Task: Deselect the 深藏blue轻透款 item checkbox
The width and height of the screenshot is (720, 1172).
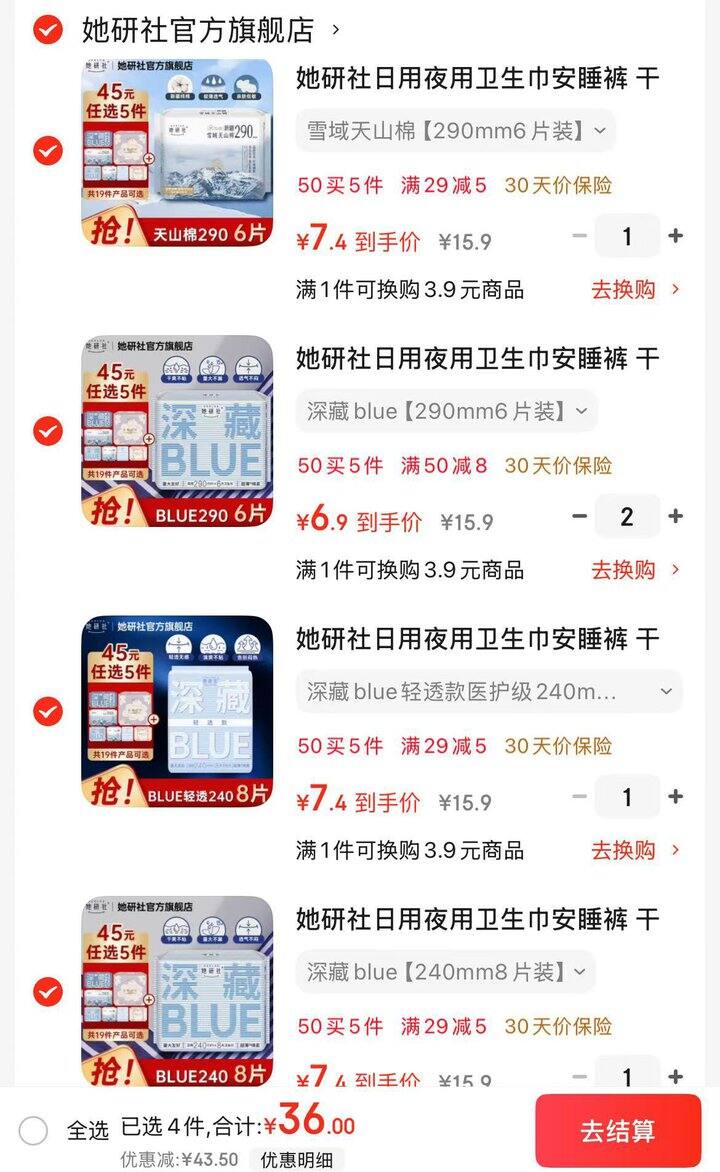Action: [47, 711]
